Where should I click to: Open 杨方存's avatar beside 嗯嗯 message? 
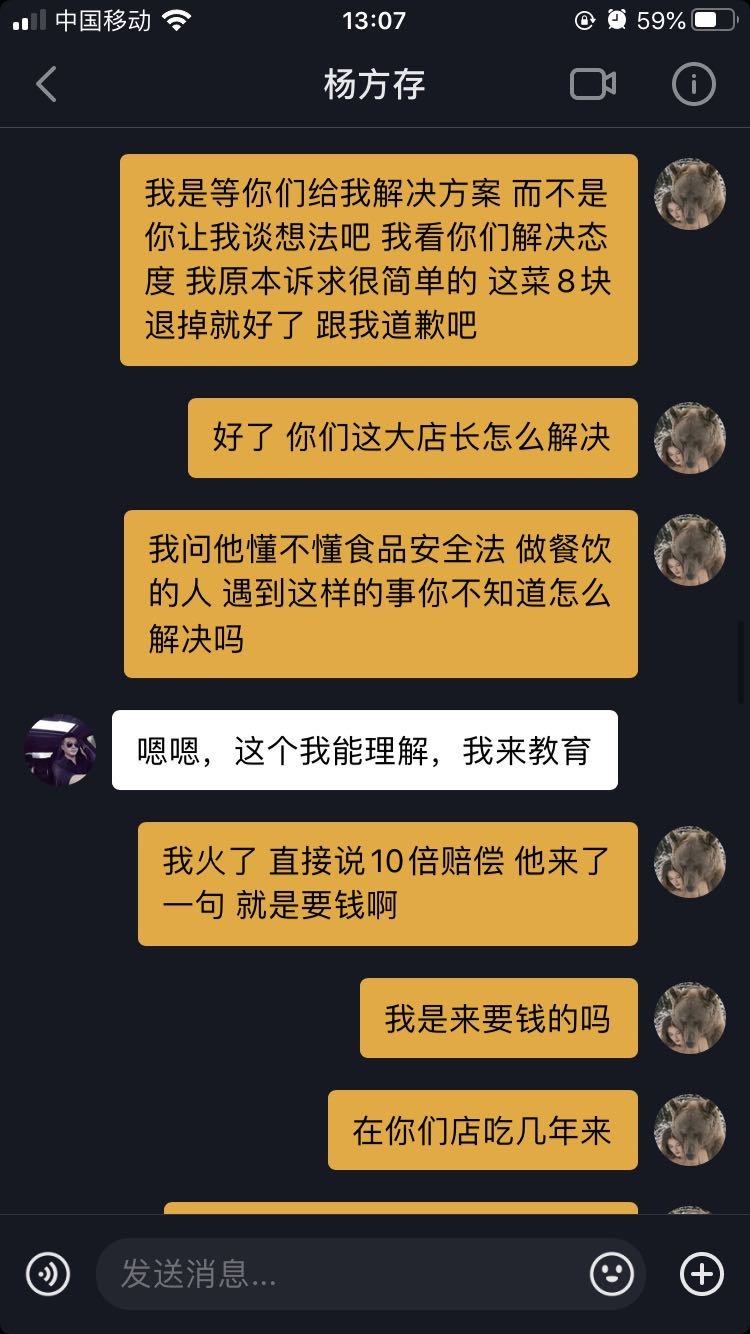click(x=60, y=750)
